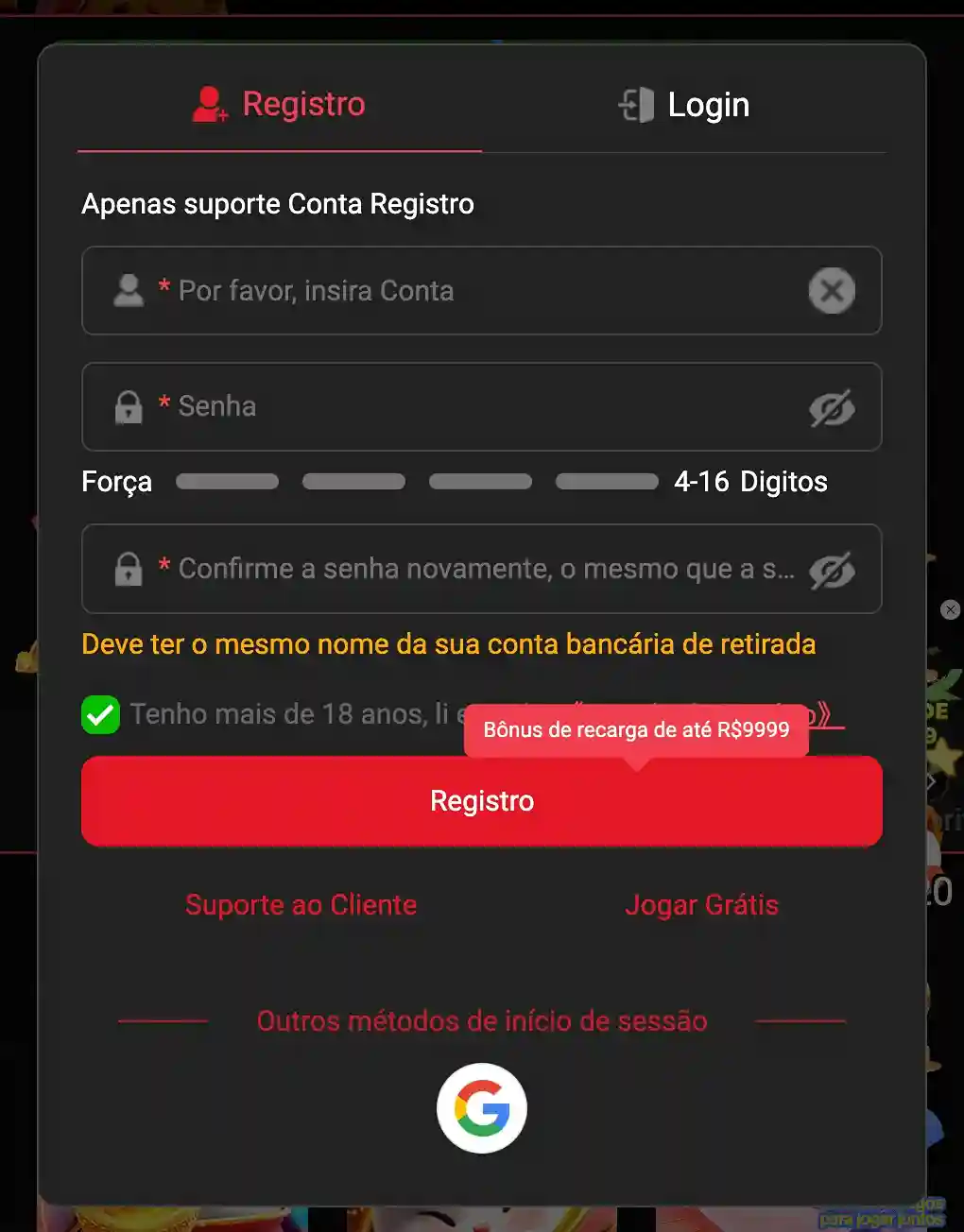964x1232 pixels.
Task: Reveal the confirmation password with the eye toggle
Action: pyautogui.click(x=831, y=569)
